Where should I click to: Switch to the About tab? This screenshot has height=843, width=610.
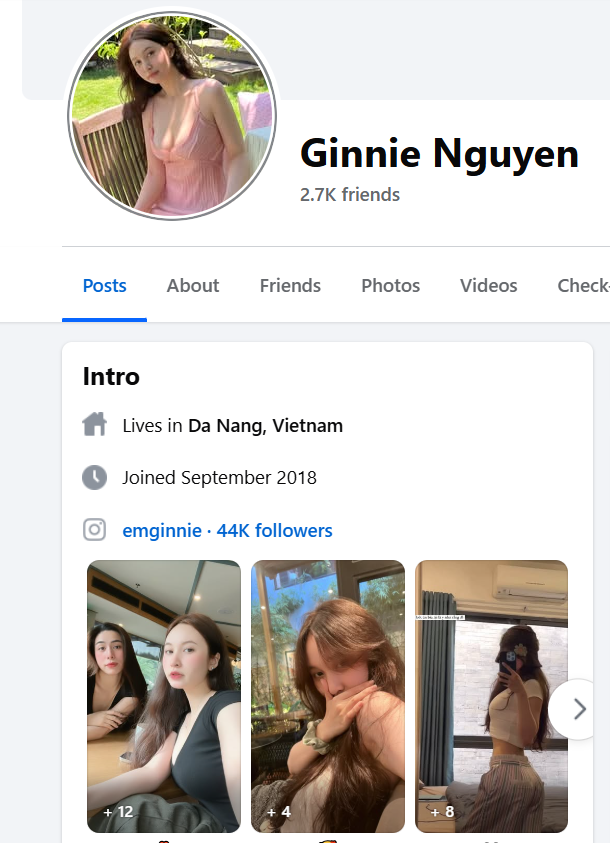click(193, 286)
